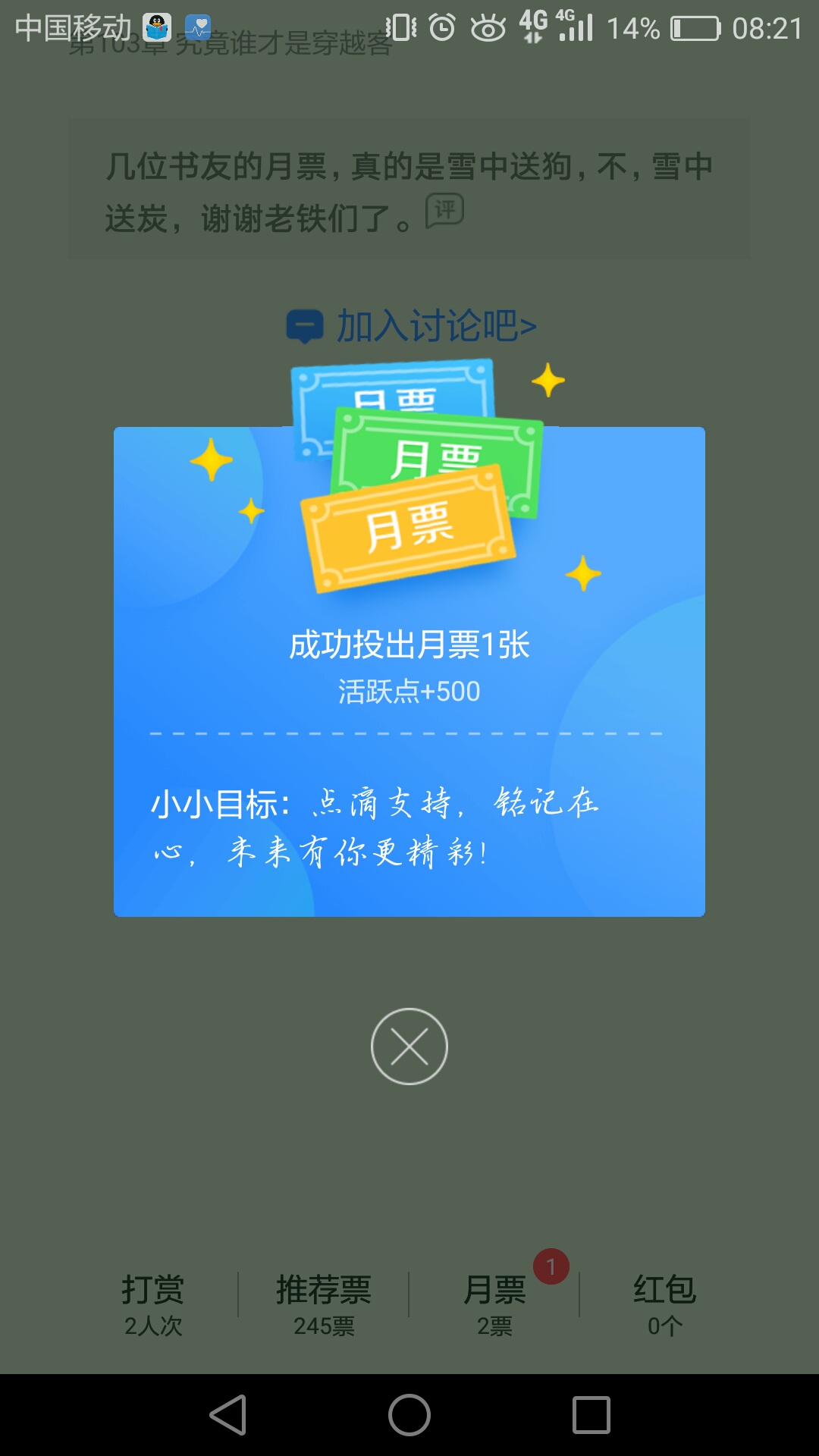Tap the system back button

click(x=228, y=1415)
